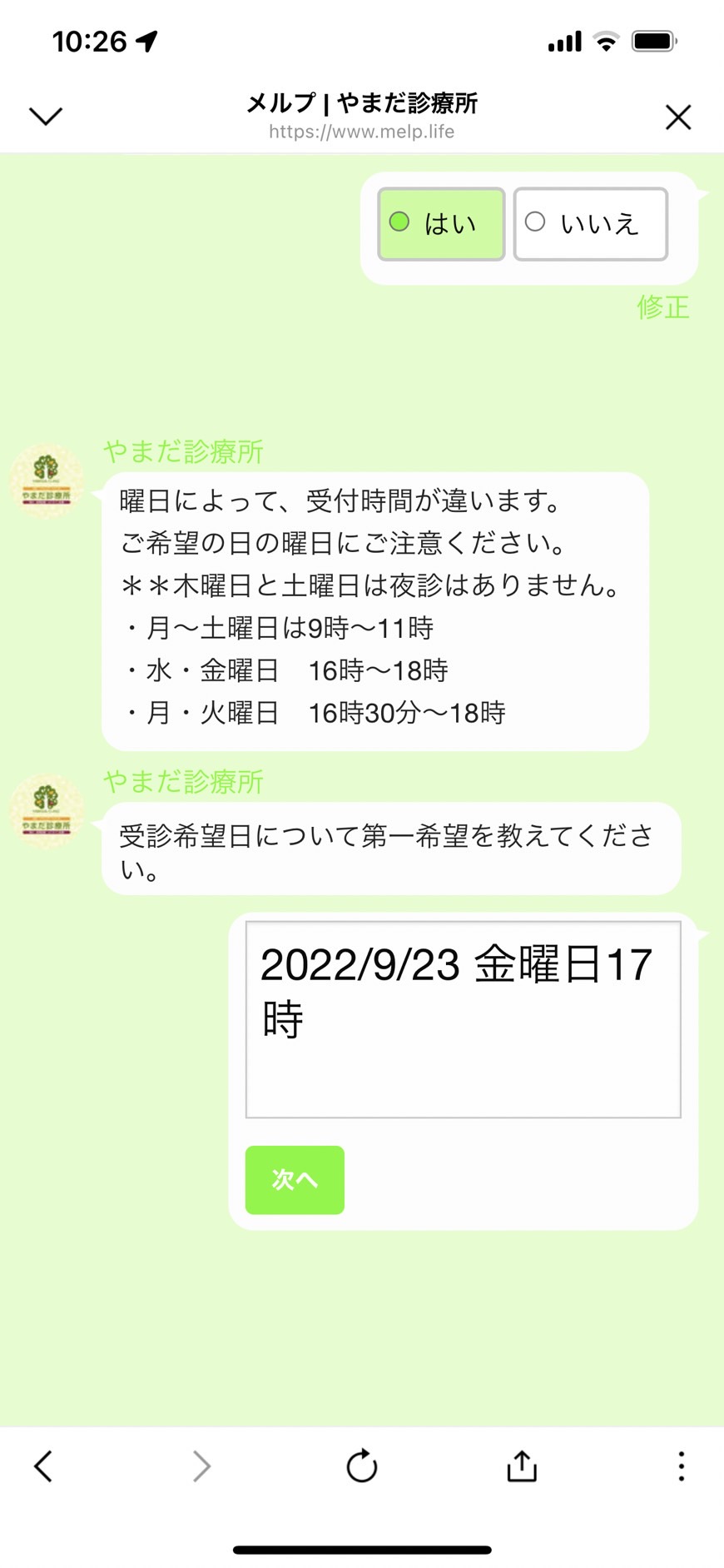Close the Melp web page
The width and height of the screenshot is (724, 1568).
678,117
